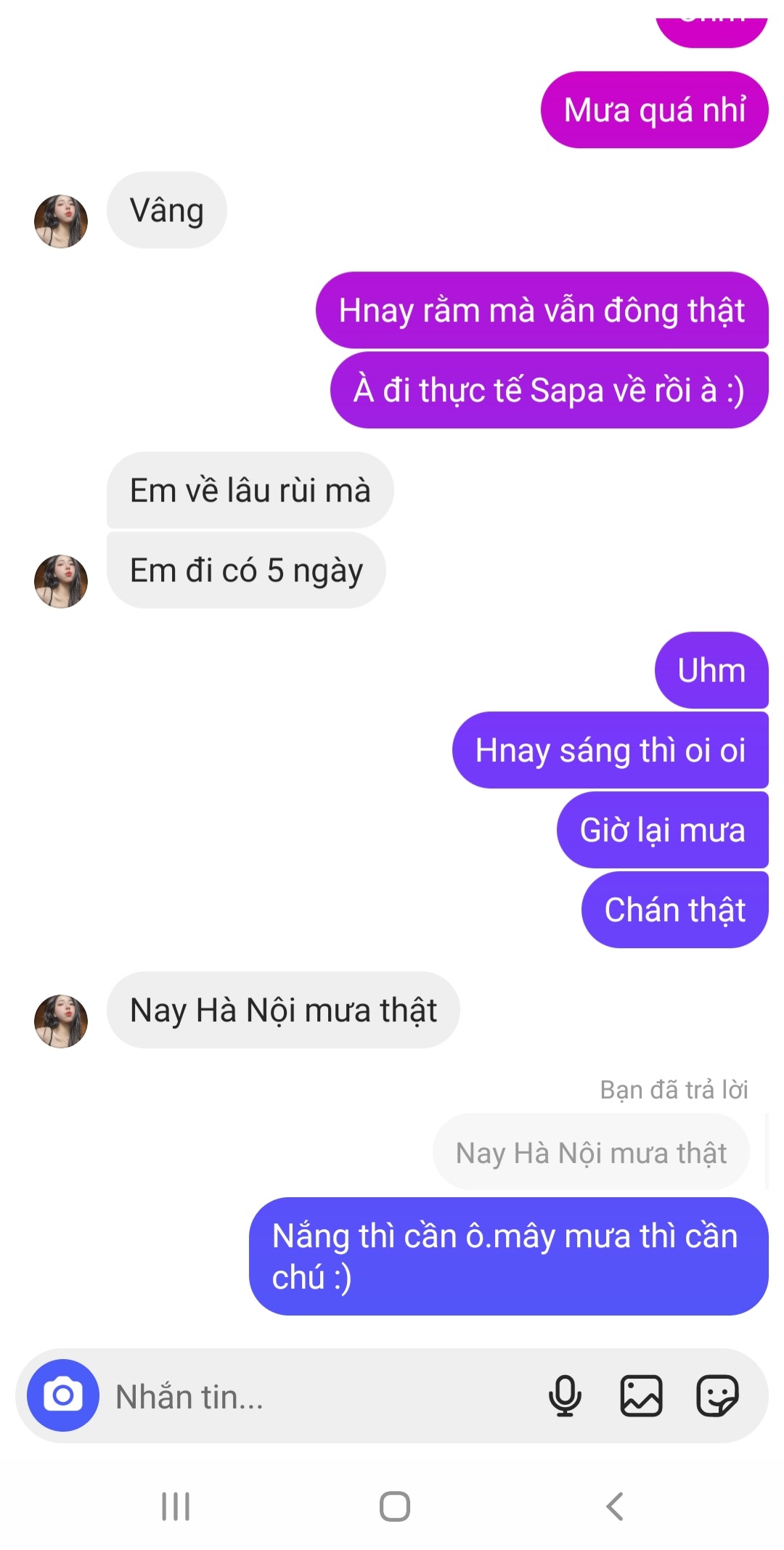This screenshot has width=784, height=1550.
Task: Tap the Nhắn tin message input field
Action: [319, 1396]
